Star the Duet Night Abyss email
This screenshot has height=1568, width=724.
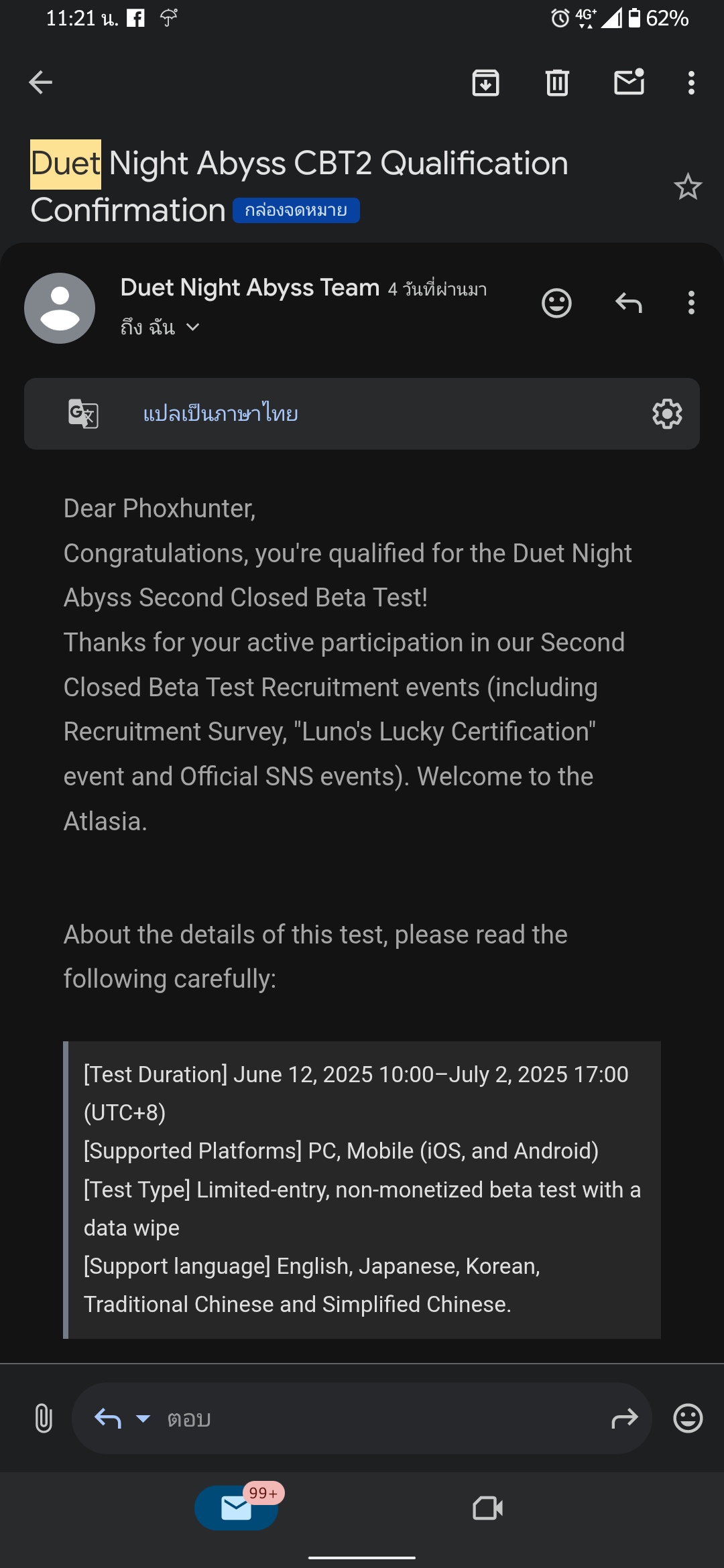(688, 187)
